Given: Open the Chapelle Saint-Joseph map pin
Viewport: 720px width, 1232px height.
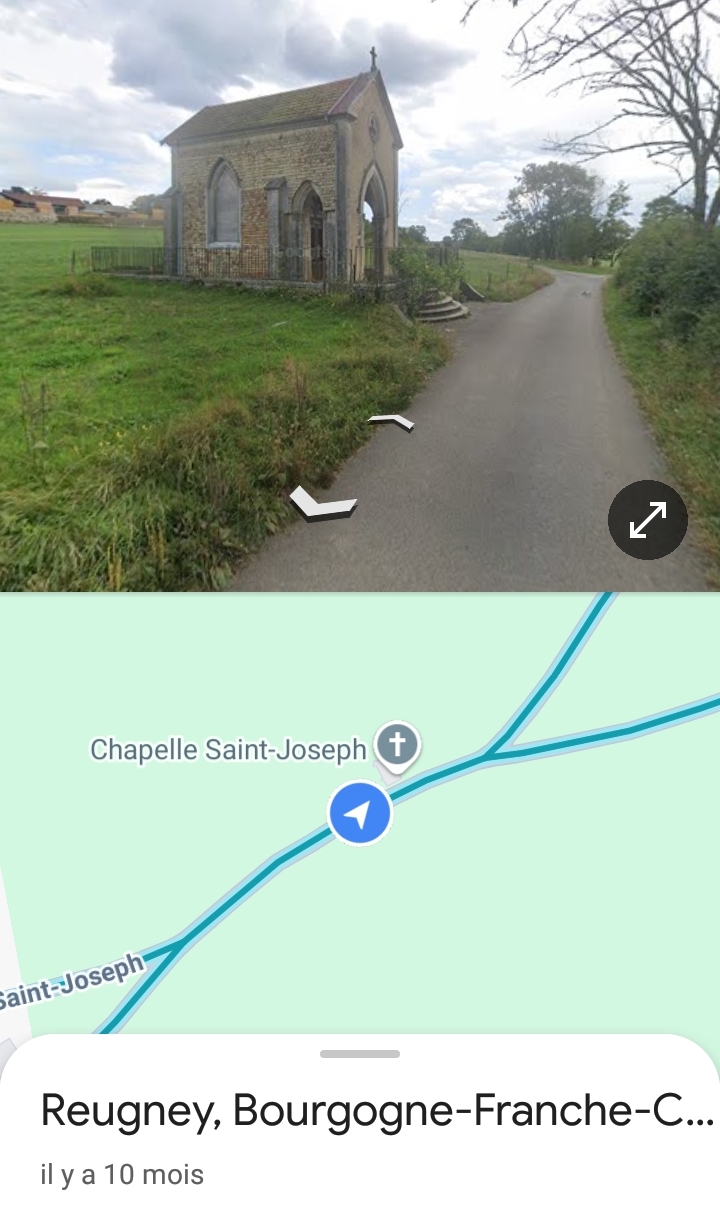Looking at the screenshot, I should [397, 746].
